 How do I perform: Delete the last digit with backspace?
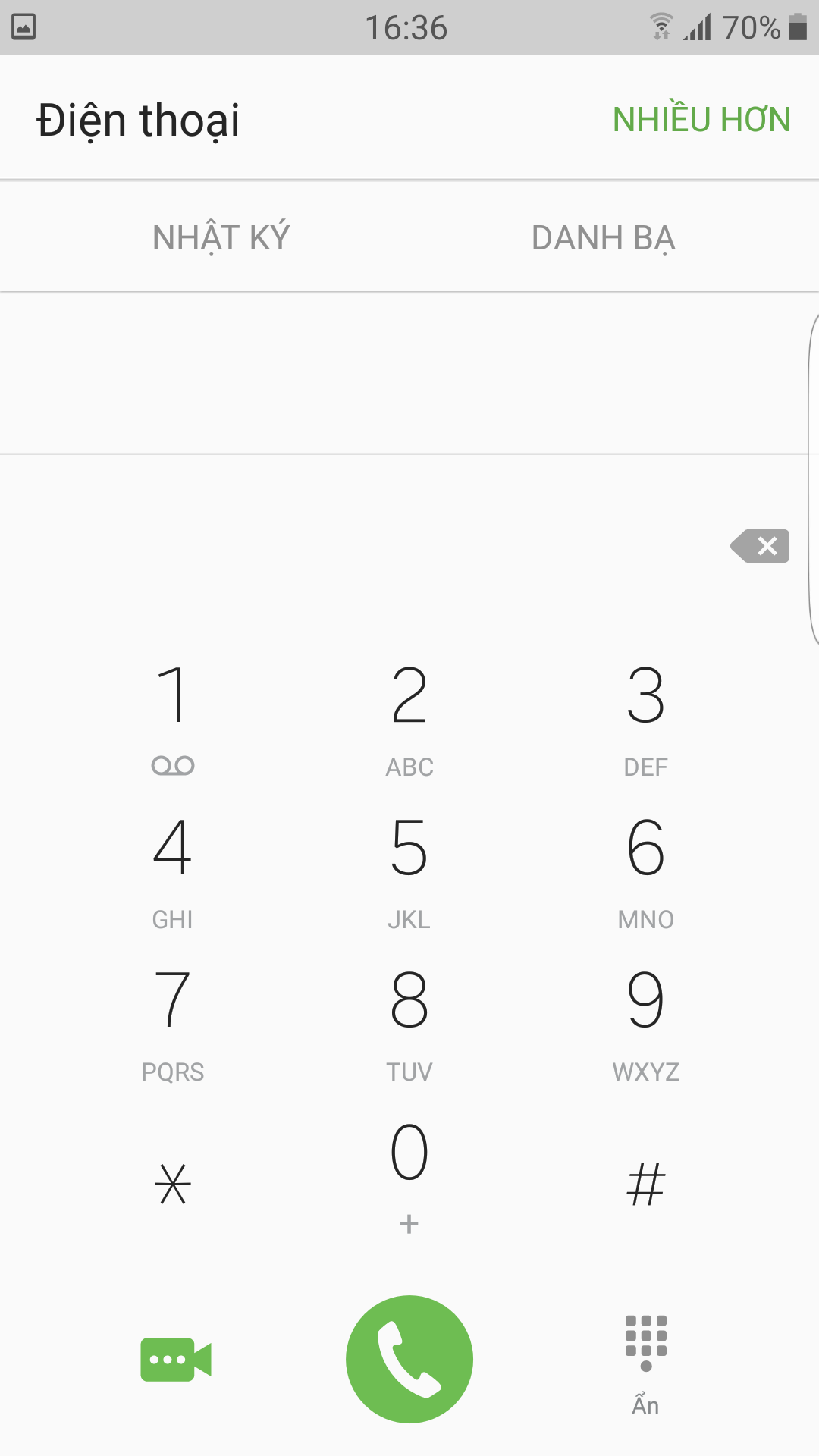760,546
